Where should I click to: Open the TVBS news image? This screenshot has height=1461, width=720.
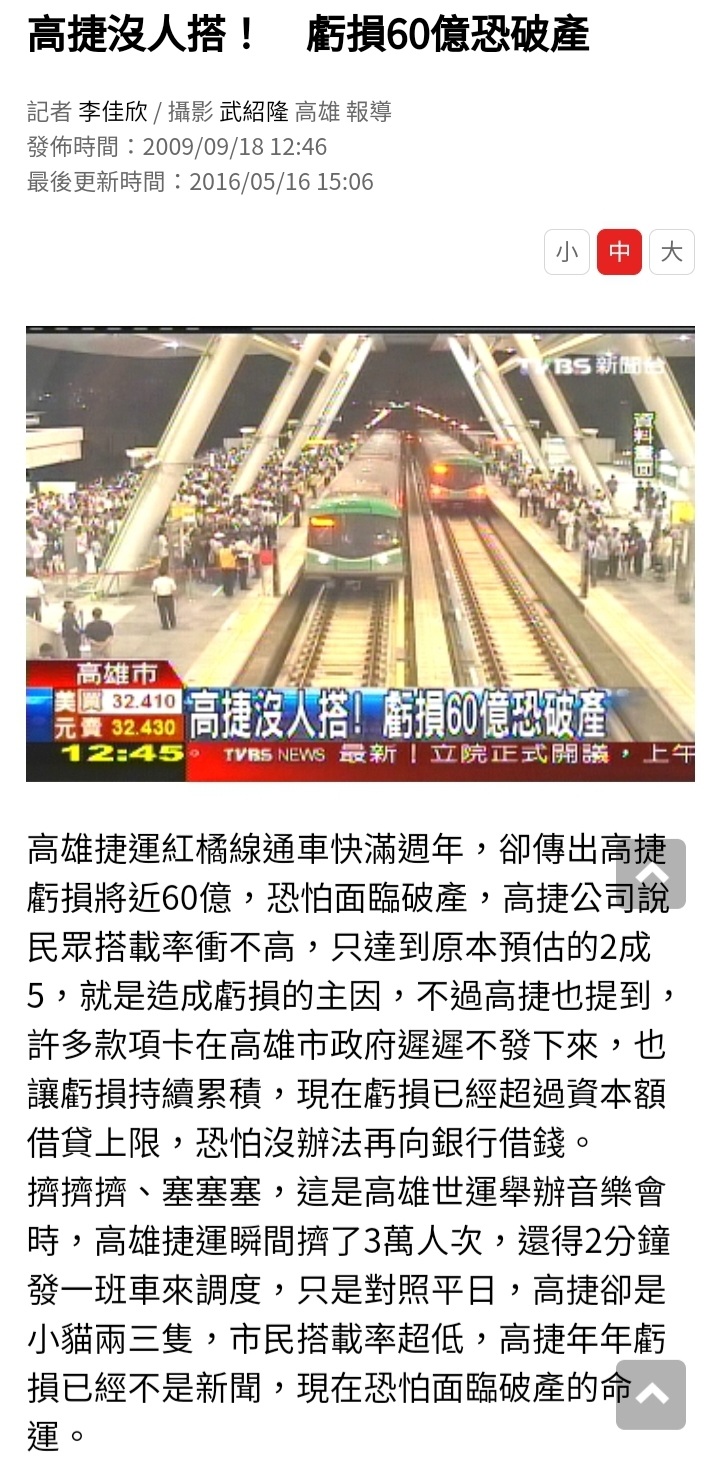[x=360, y=556]
